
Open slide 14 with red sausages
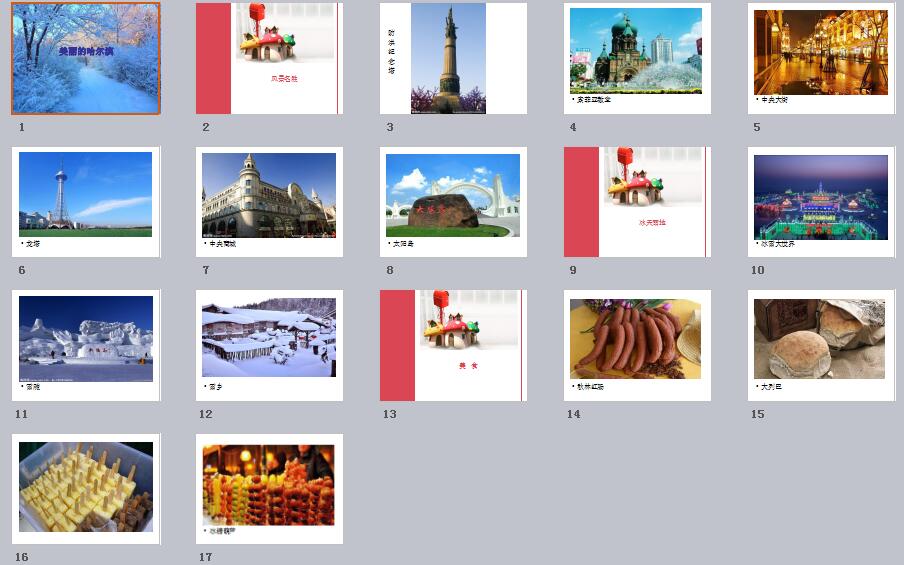click(x=637, y=345)
